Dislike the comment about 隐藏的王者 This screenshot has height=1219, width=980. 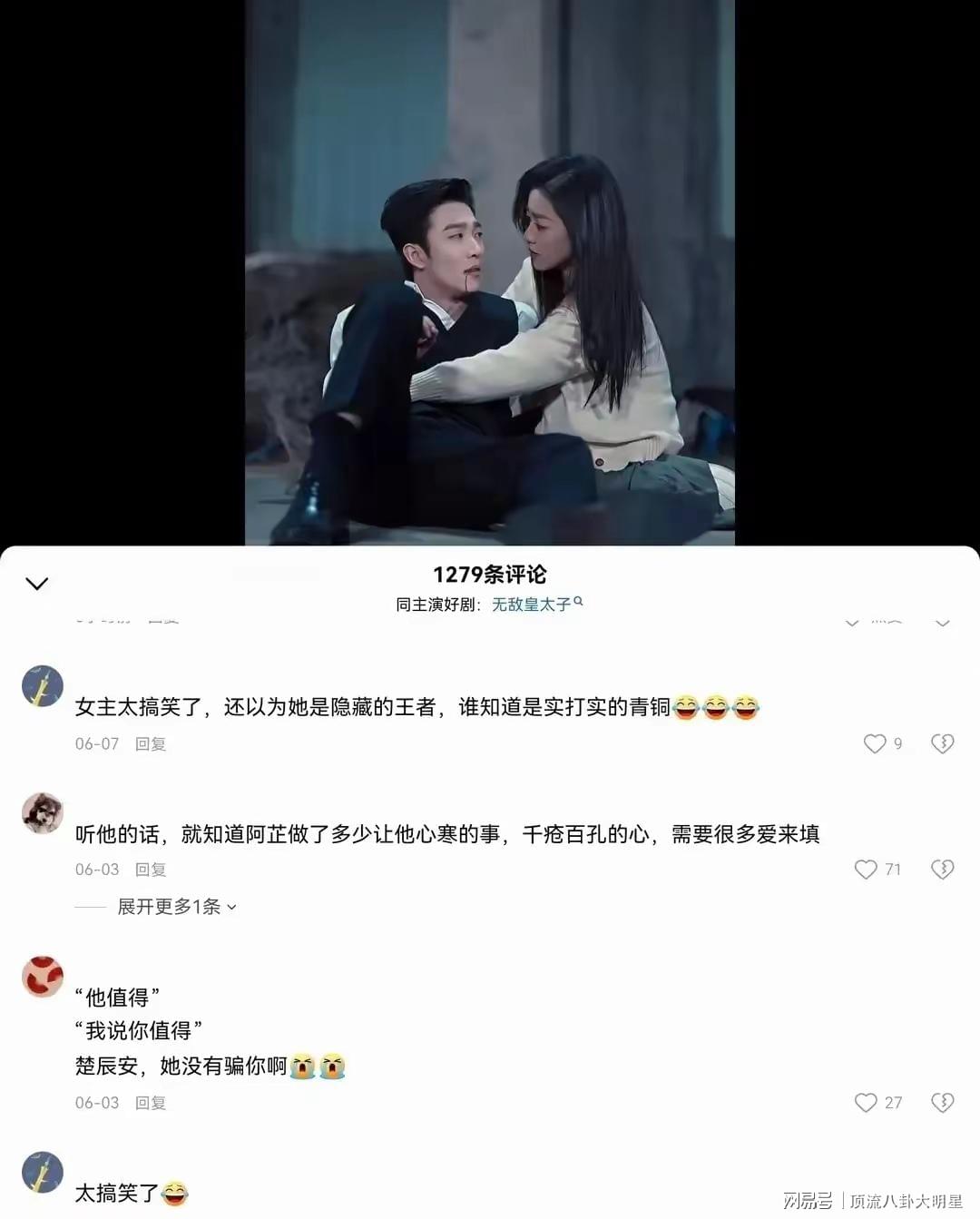942,743
